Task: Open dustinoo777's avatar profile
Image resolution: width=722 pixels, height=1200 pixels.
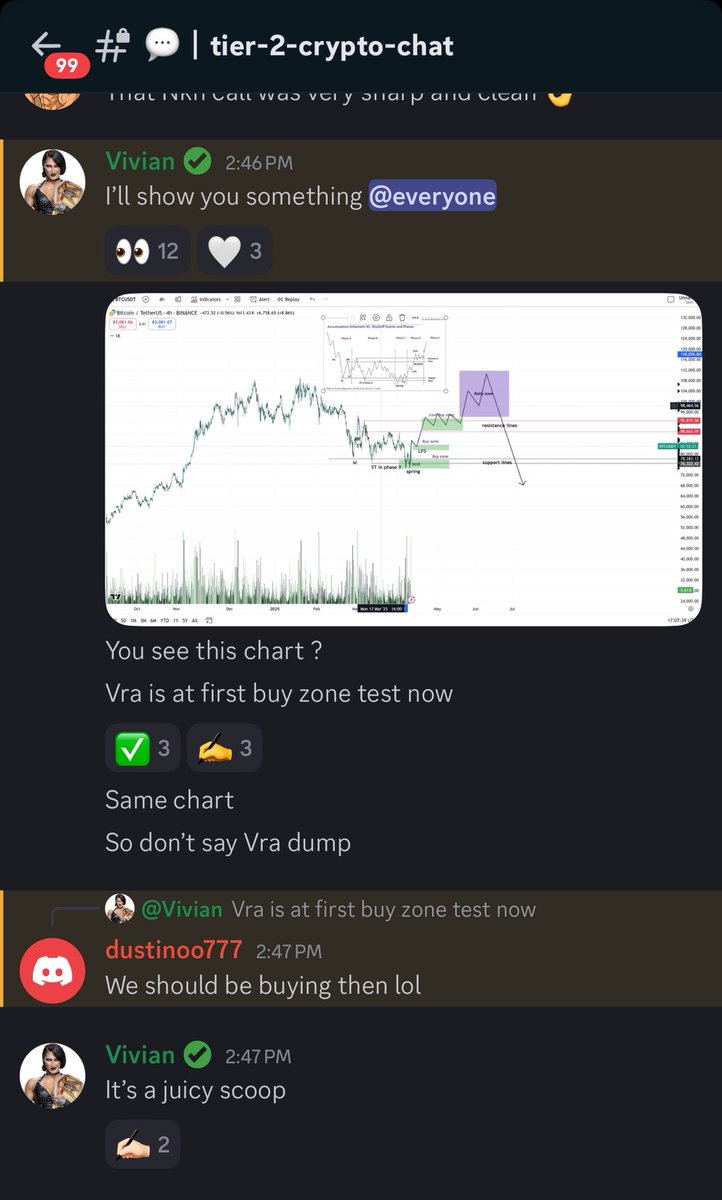Action: click(x=53, y=971)
